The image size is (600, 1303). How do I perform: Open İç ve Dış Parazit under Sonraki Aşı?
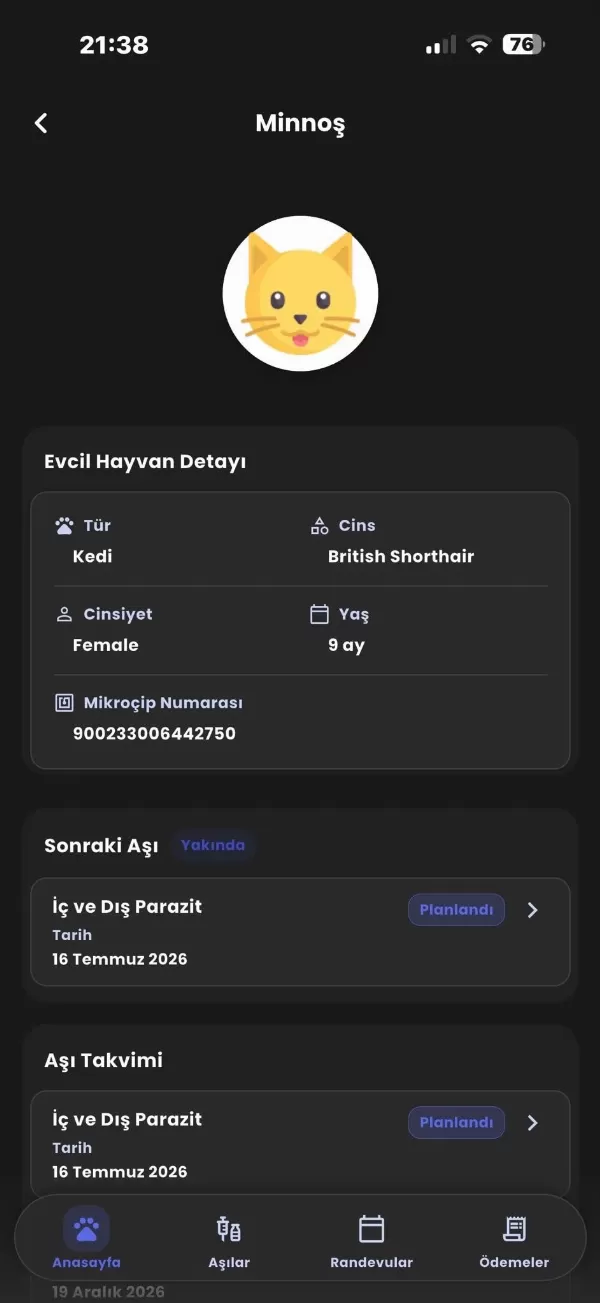click(x=300, y=932)
